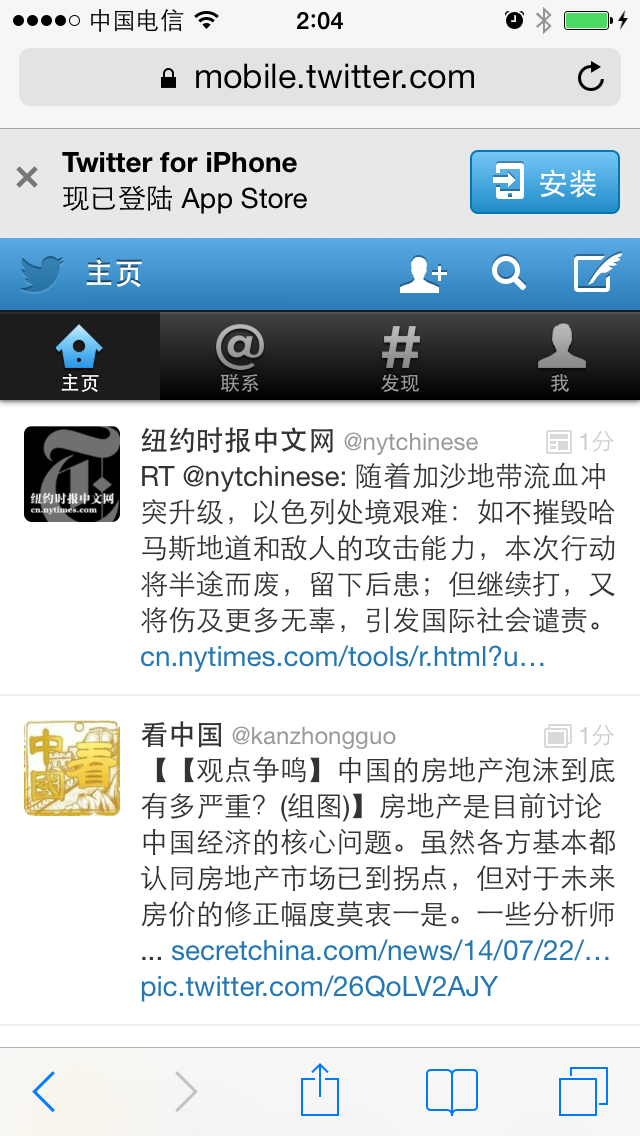Dismiss the Twitter for iPhone banner
The height and width of the screenshot is (1136, 640).
coord(27,177)
